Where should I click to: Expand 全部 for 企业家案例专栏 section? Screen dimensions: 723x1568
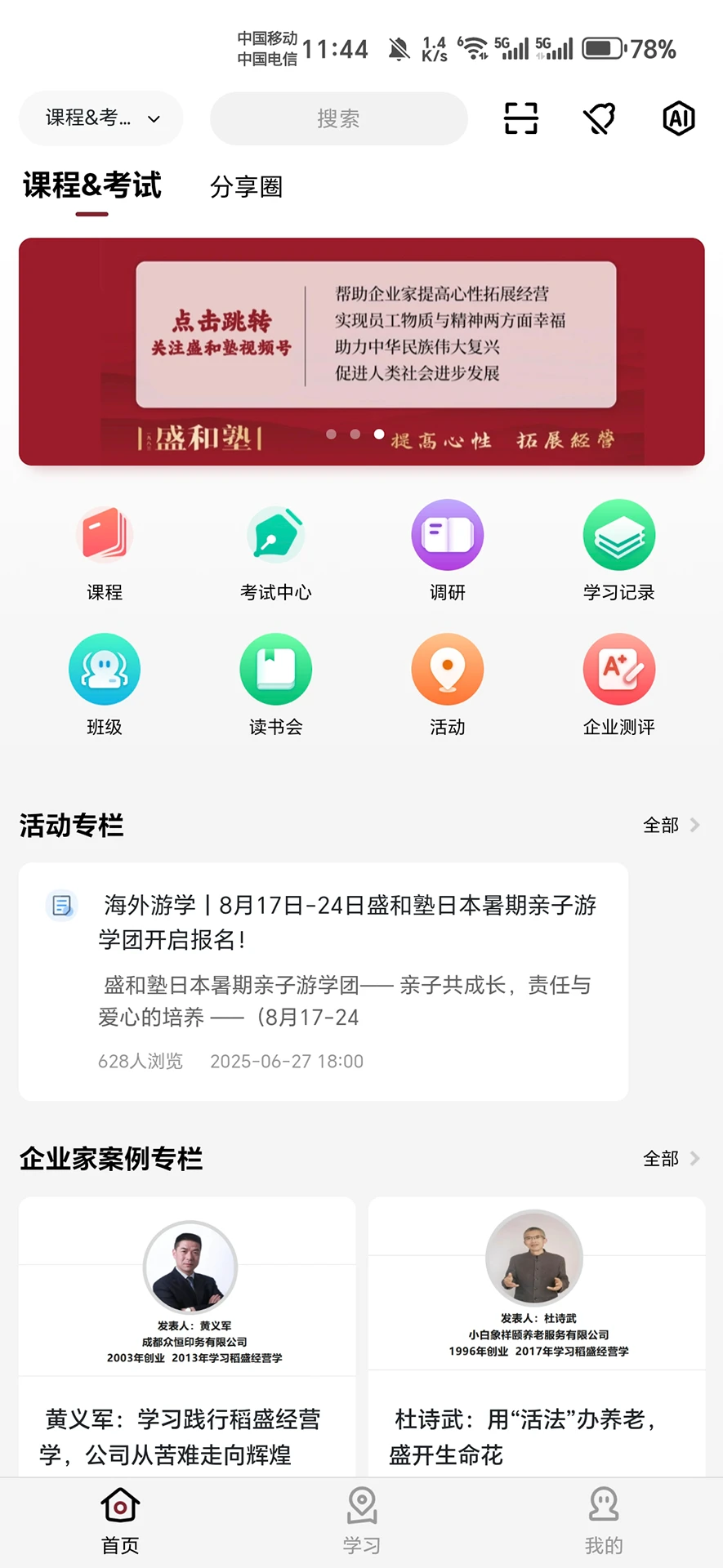click(x=672, y=1158)
